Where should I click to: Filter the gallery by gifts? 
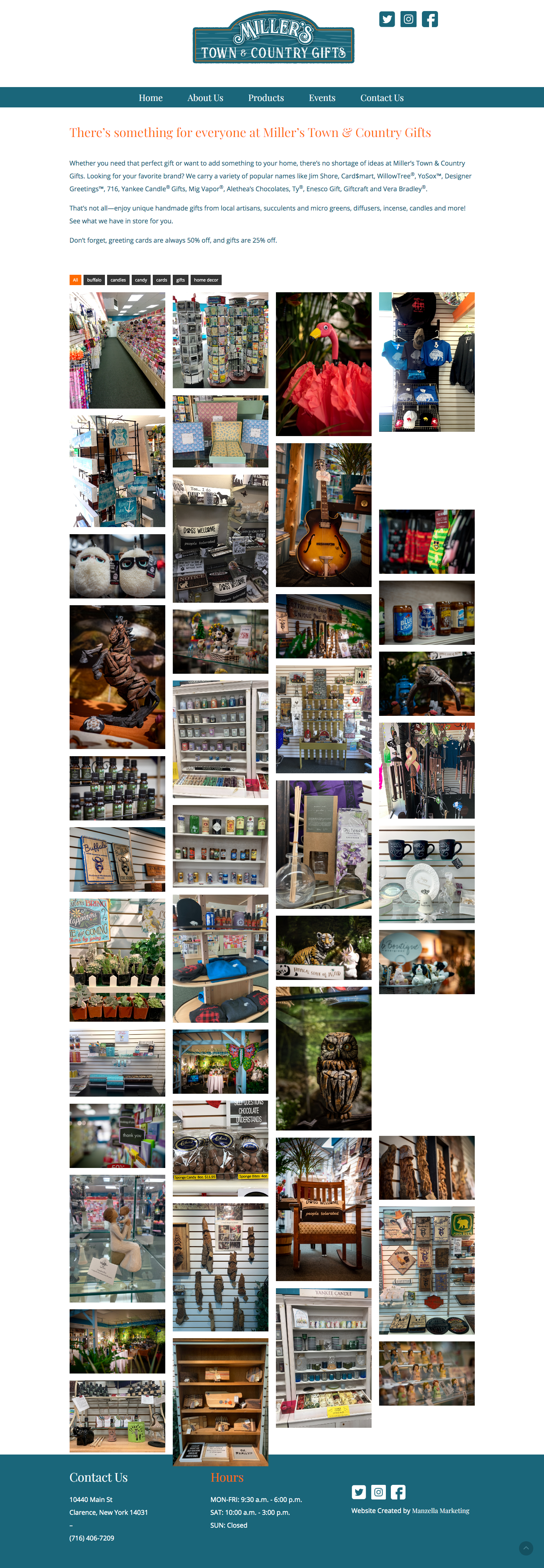point(180,280)
